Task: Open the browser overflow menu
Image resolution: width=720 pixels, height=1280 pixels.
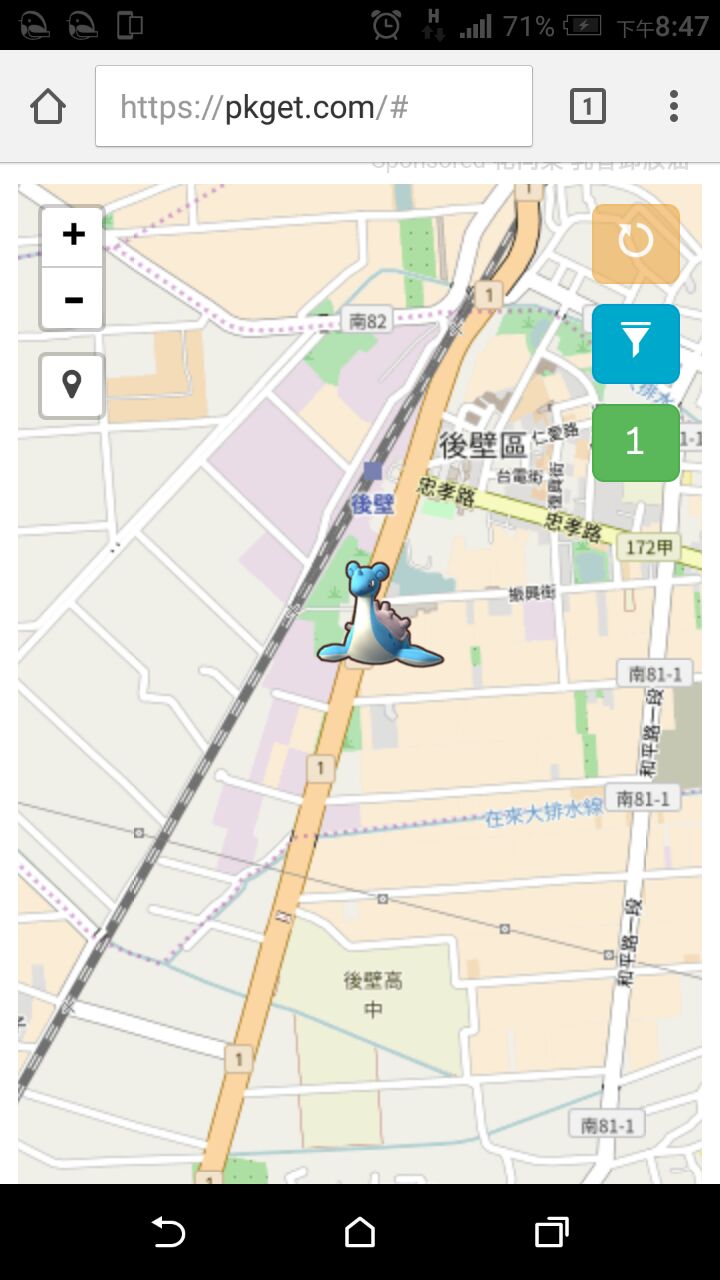Action: point(674,106)
